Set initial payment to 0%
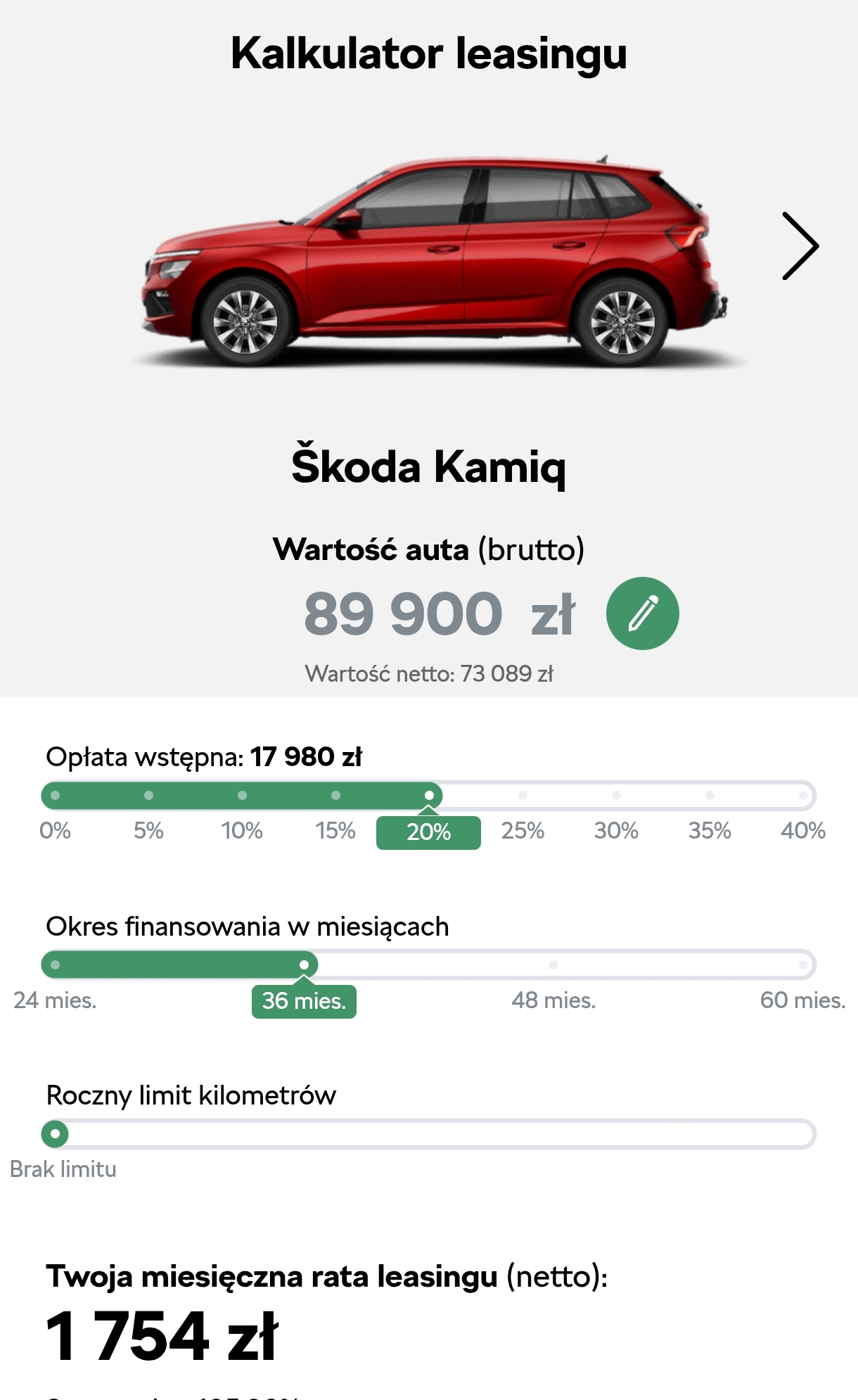Screen dimensions: 858x1400 56,796
